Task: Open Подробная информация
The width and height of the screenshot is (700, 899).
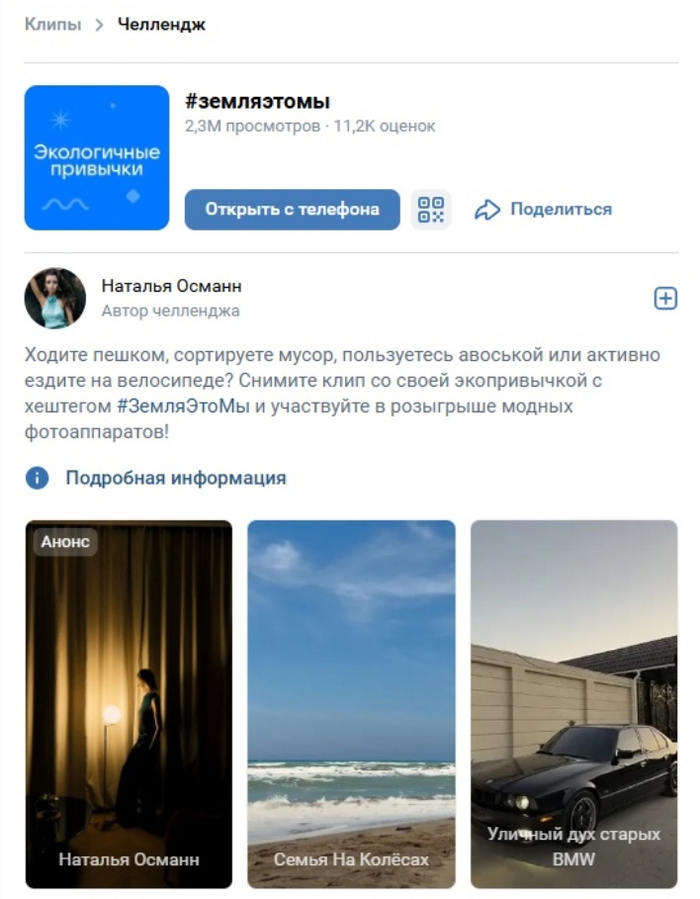Action: pyautogui.click(x=175, y=478)
